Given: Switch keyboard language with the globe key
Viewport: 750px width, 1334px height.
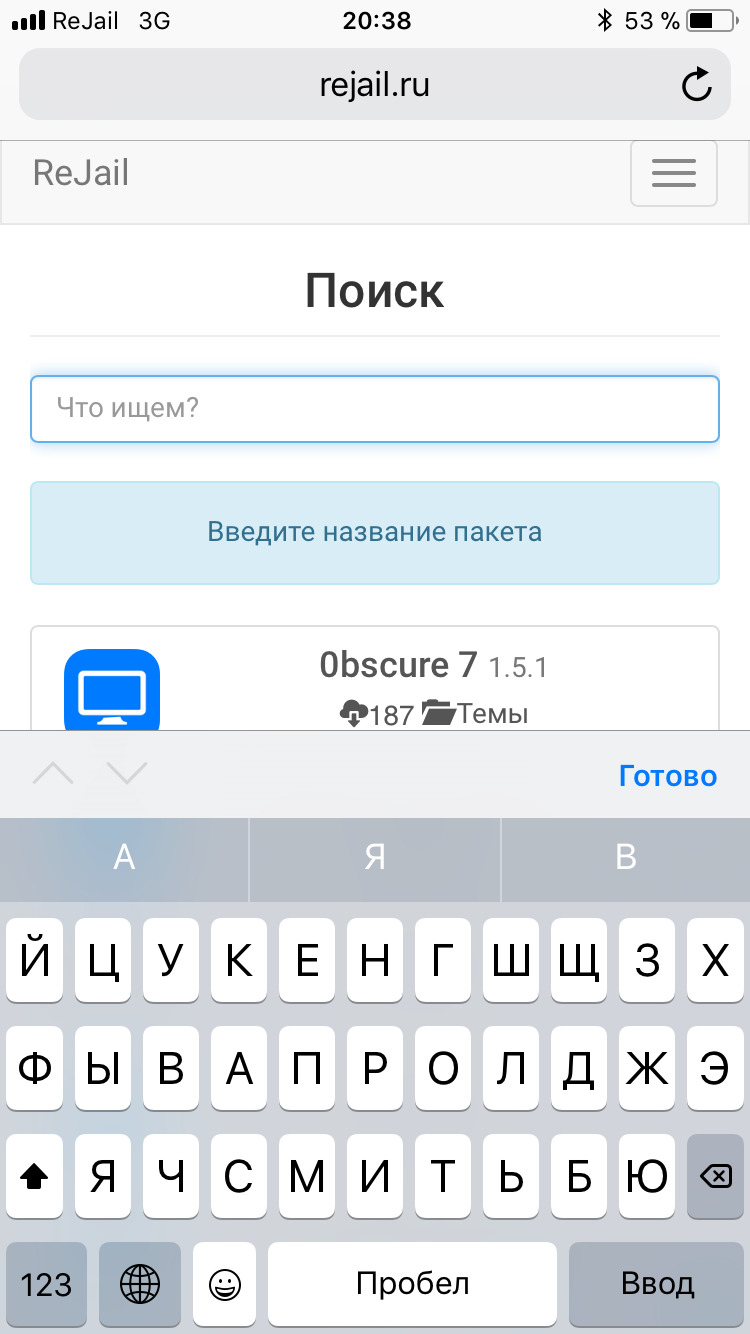Looking at the screenshot, I should [x=140, y=1284].
